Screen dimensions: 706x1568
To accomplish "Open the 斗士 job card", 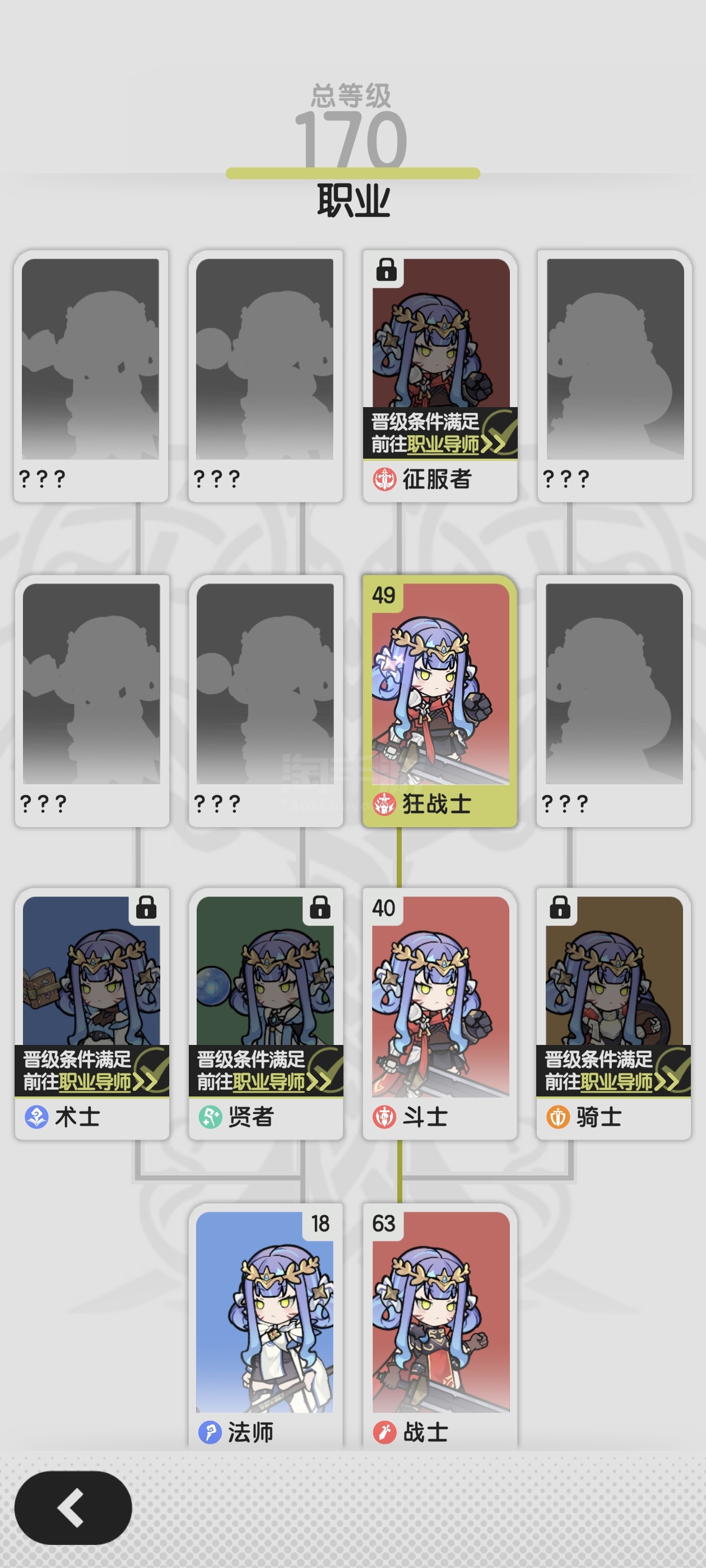I will pos(440,1014).
